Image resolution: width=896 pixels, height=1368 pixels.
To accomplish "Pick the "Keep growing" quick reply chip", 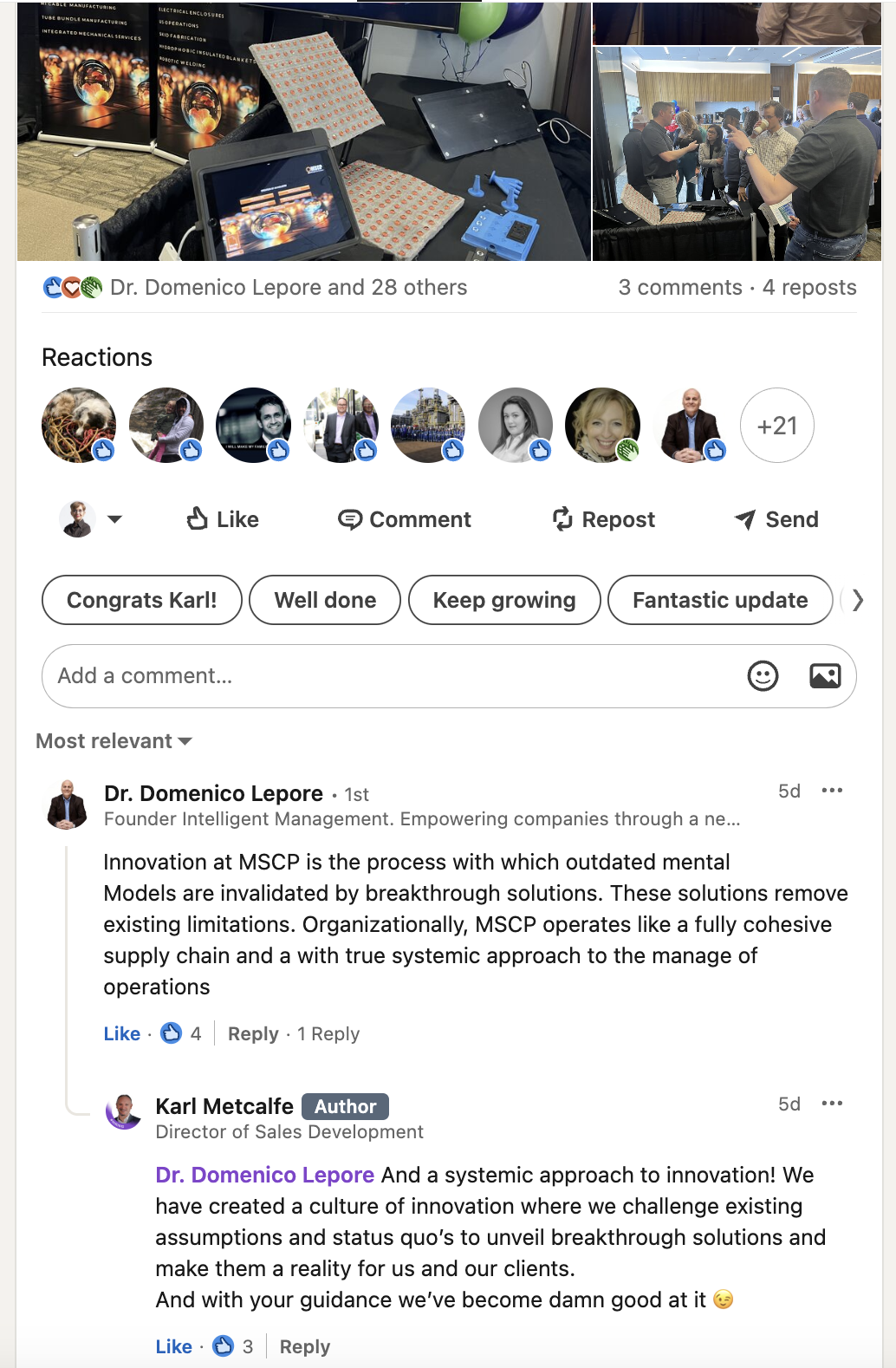I will point(504,600).
